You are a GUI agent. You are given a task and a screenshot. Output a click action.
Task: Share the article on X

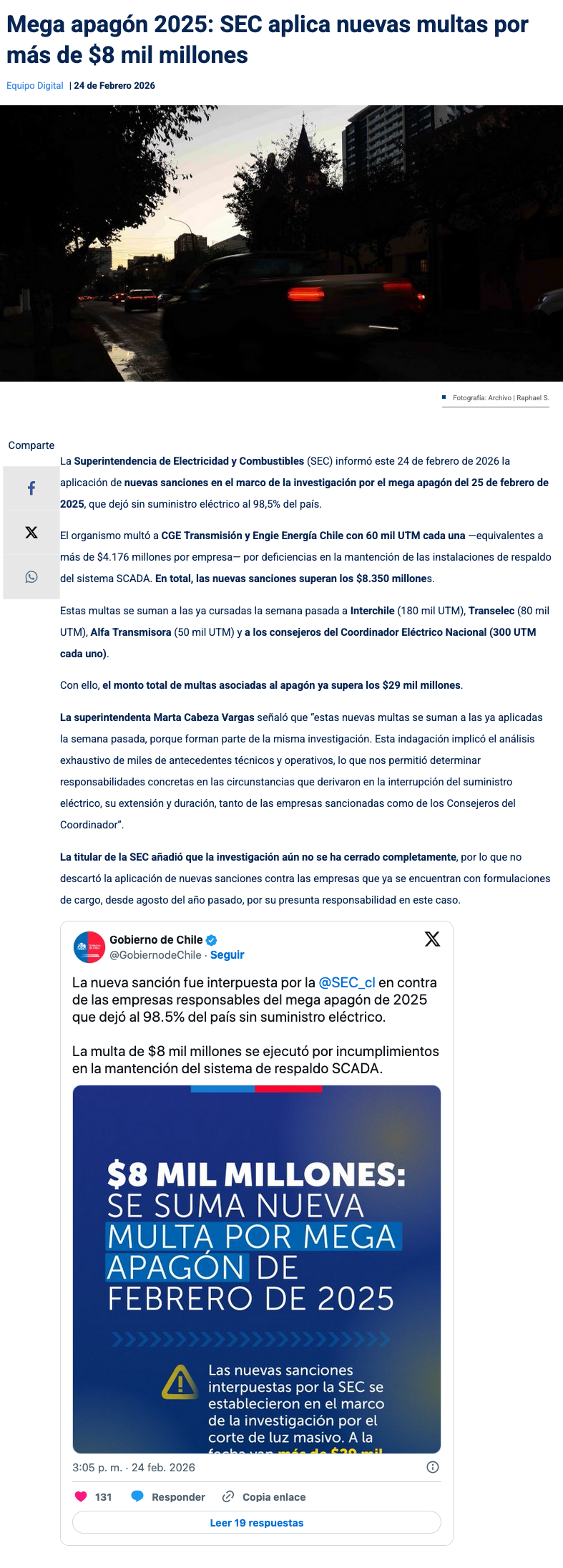(x=31, y=533)
